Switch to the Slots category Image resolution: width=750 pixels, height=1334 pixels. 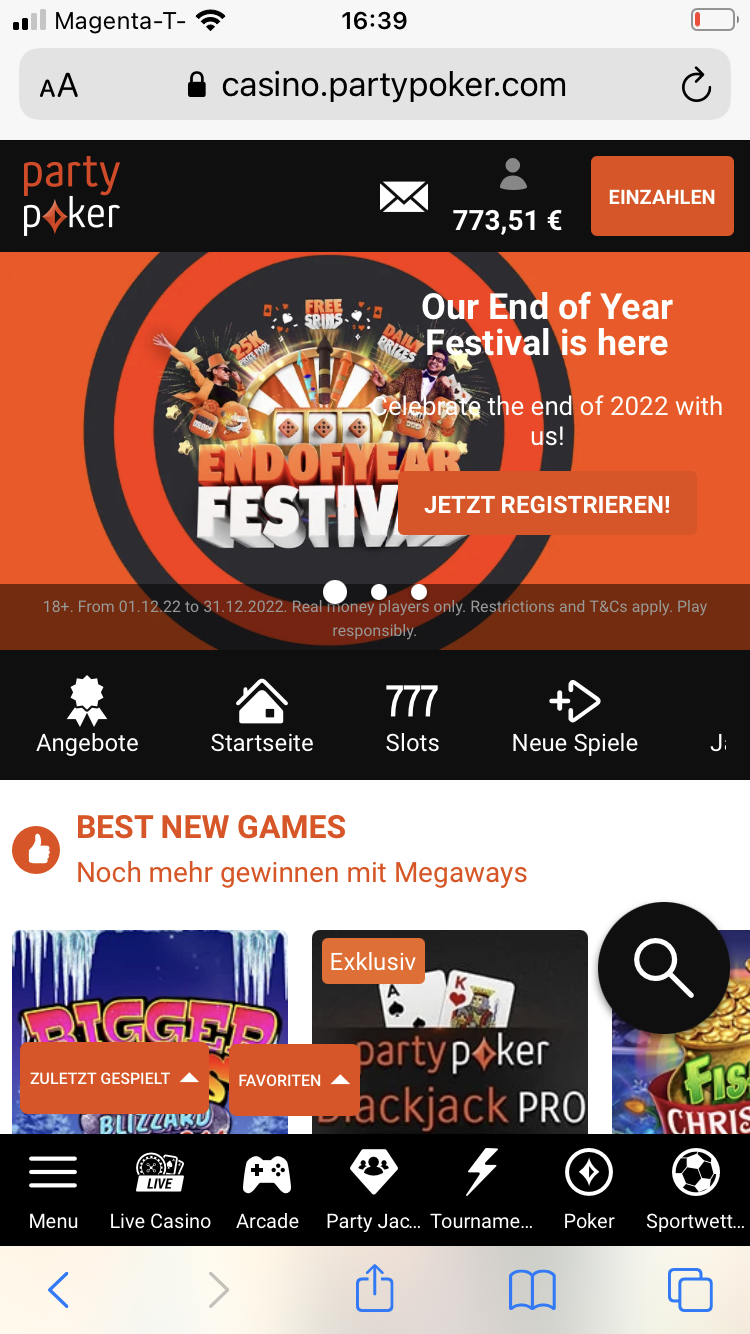(x=412, y=716)
